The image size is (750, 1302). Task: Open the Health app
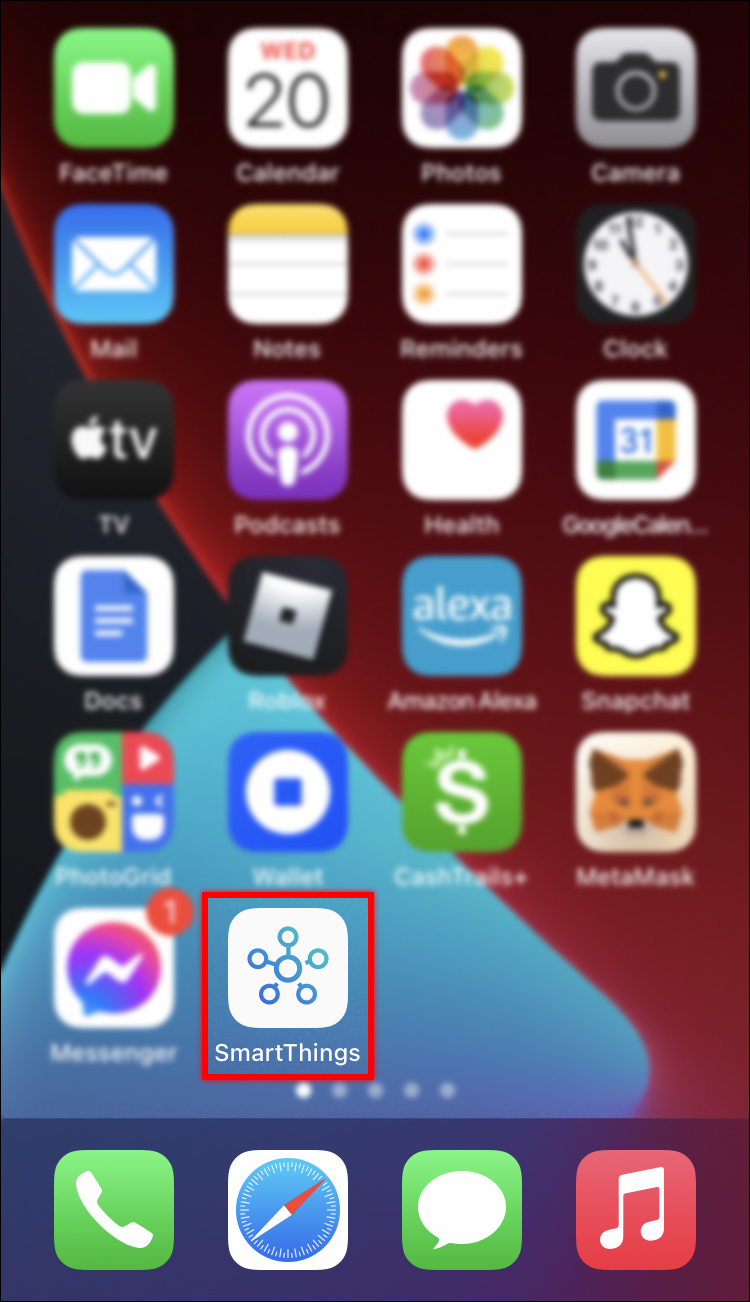point(461,440)
